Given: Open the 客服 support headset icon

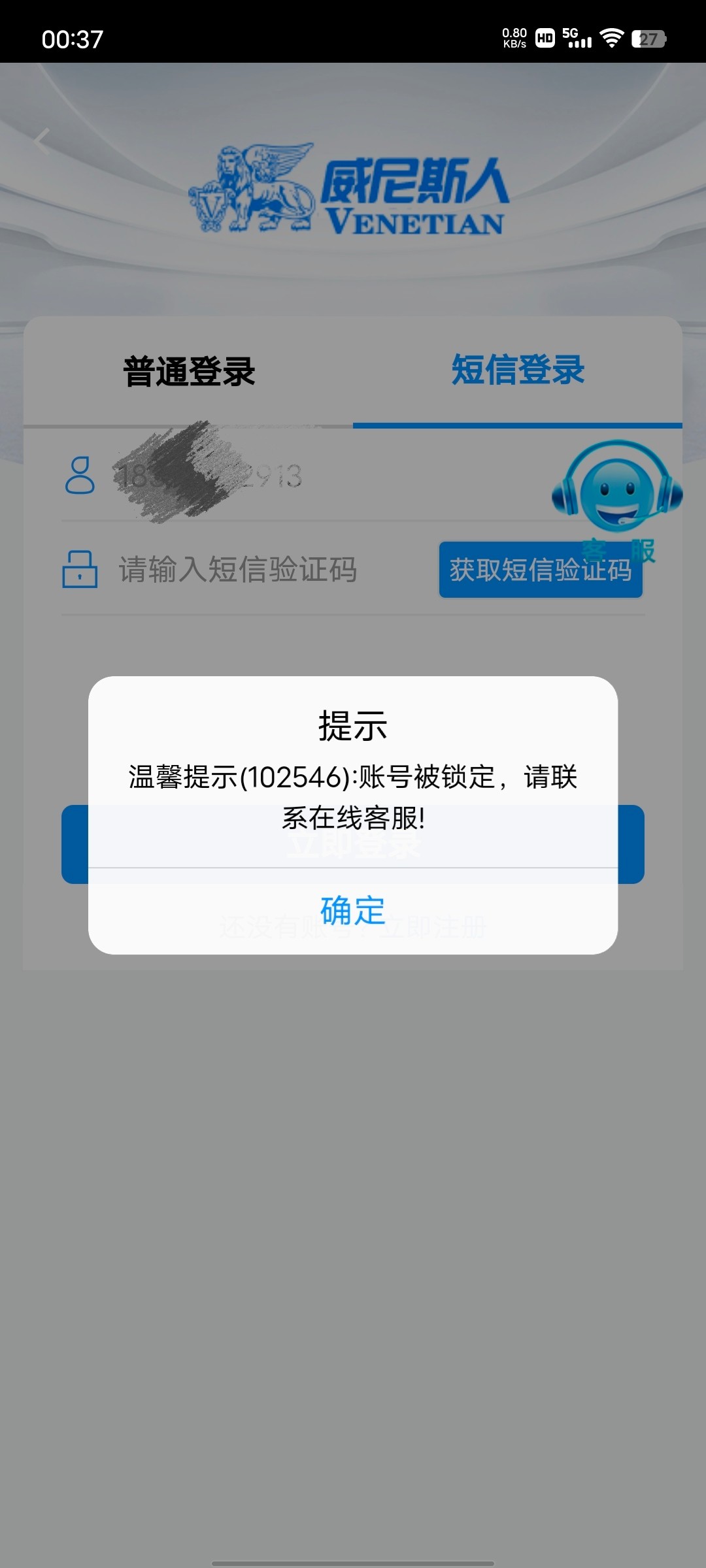Looking at the screenshot, I should pyautogui.click(x=617, y=490).
